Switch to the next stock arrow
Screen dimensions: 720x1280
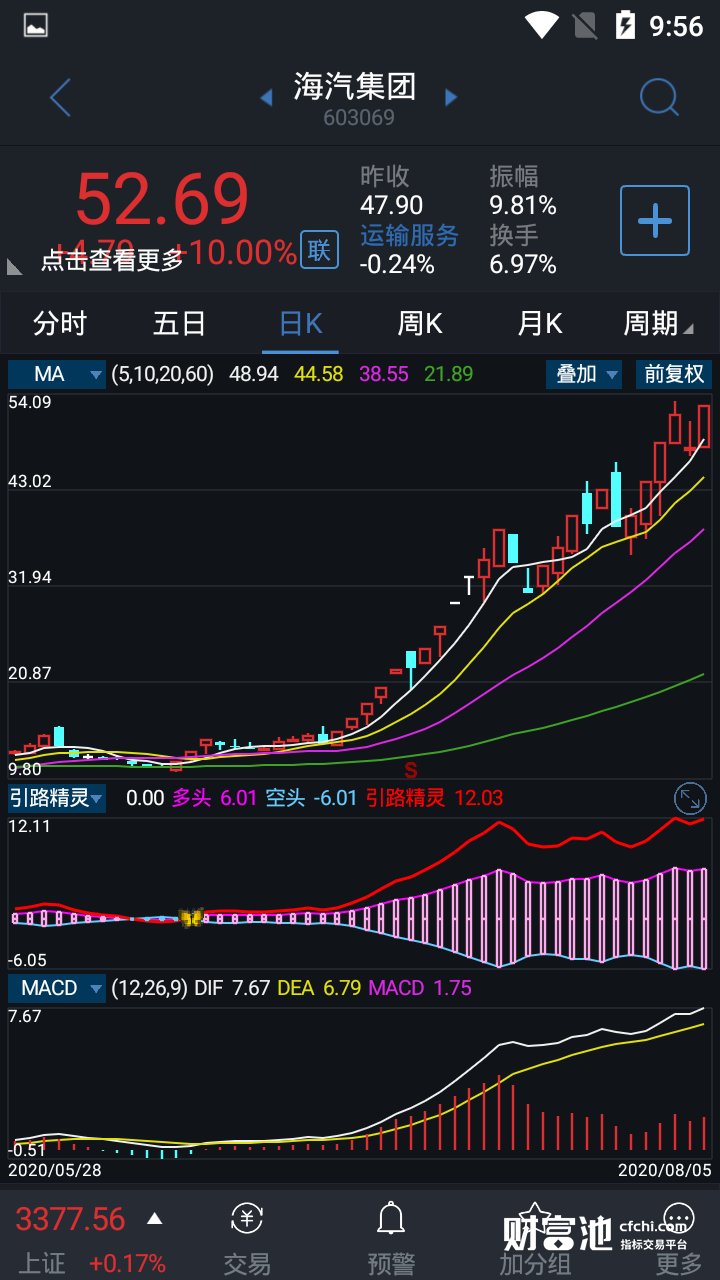click(x=451, y=98)
